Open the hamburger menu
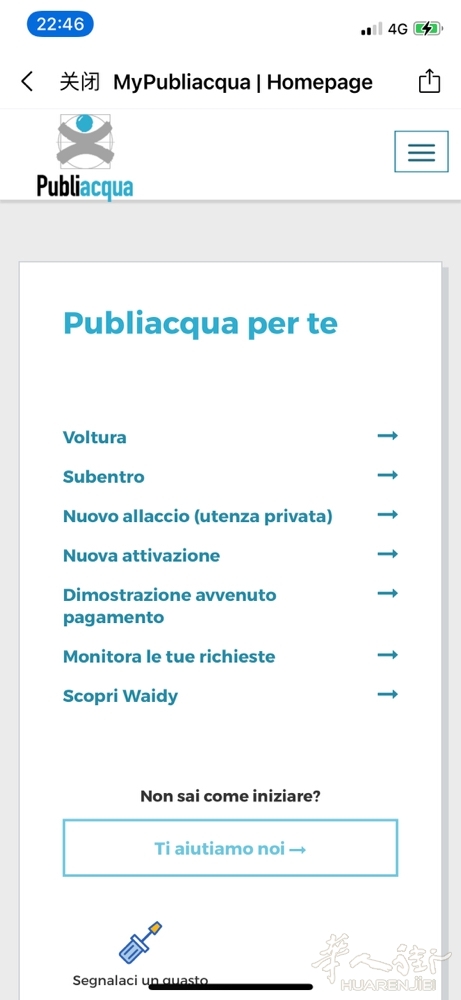 coord(421,152)
